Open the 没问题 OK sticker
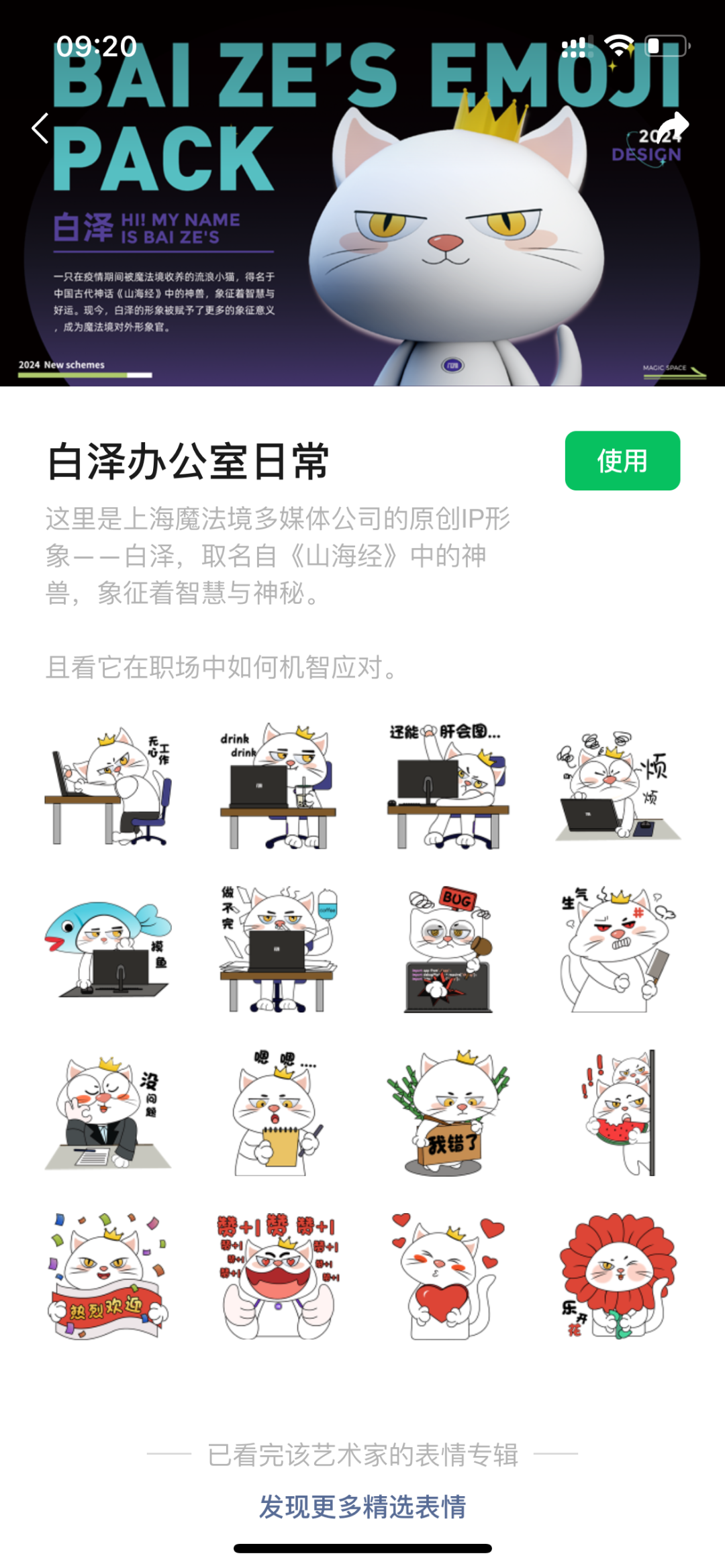Viewport: 725px width, 1568px height. tap(109, 1114)
